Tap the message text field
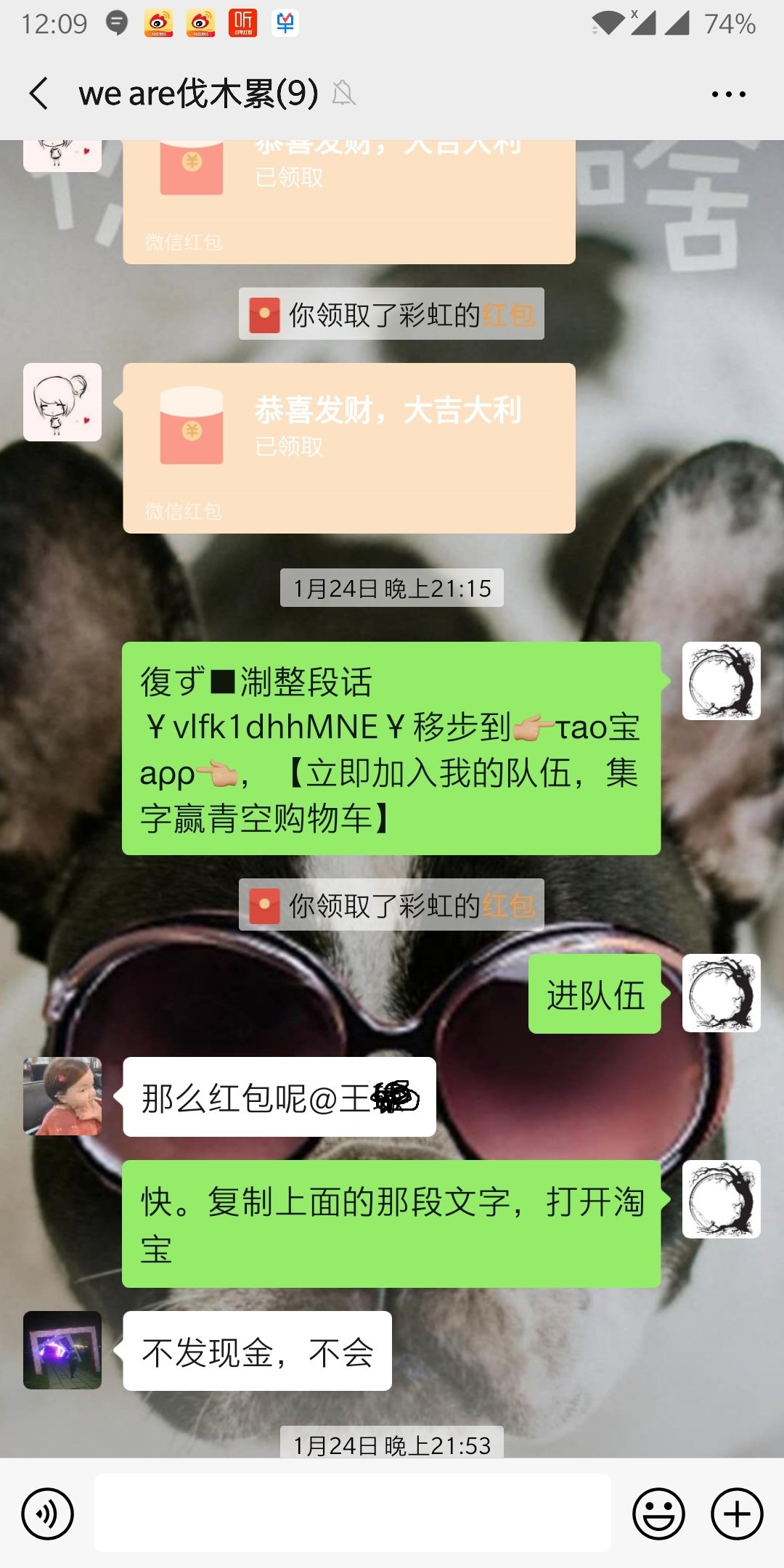Viewport: 784px width, 1568px height. pos(353,1513)
